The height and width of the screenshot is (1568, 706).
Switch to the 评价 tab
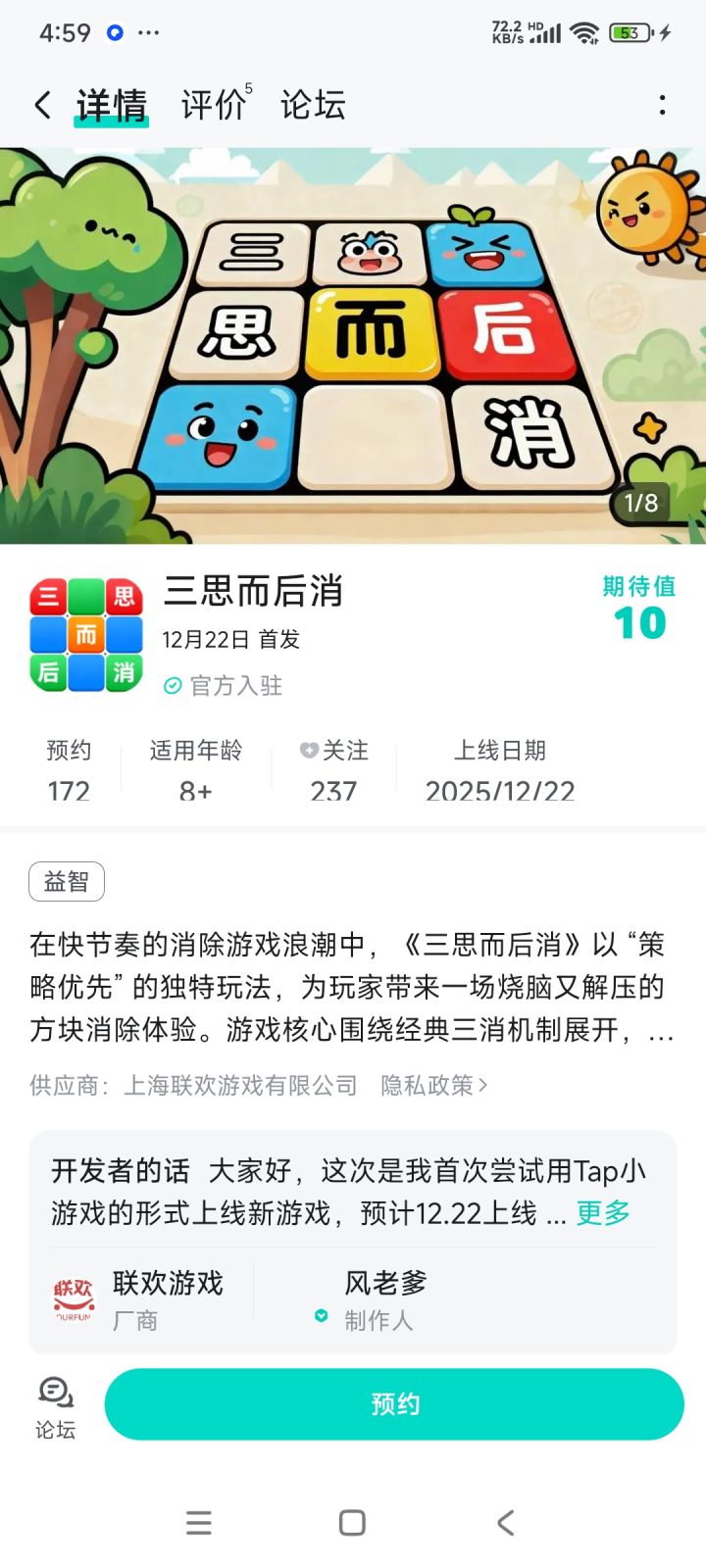[x=212, y=104]
